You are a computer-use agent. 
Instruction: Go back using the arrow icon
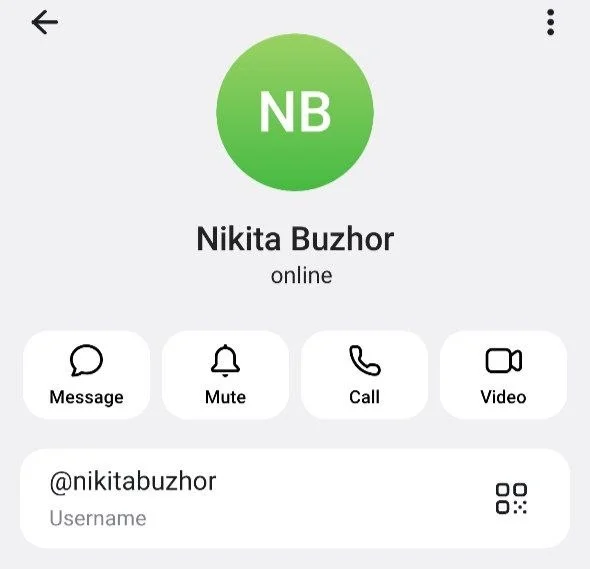pyautogui.click(x=44, y=22)
